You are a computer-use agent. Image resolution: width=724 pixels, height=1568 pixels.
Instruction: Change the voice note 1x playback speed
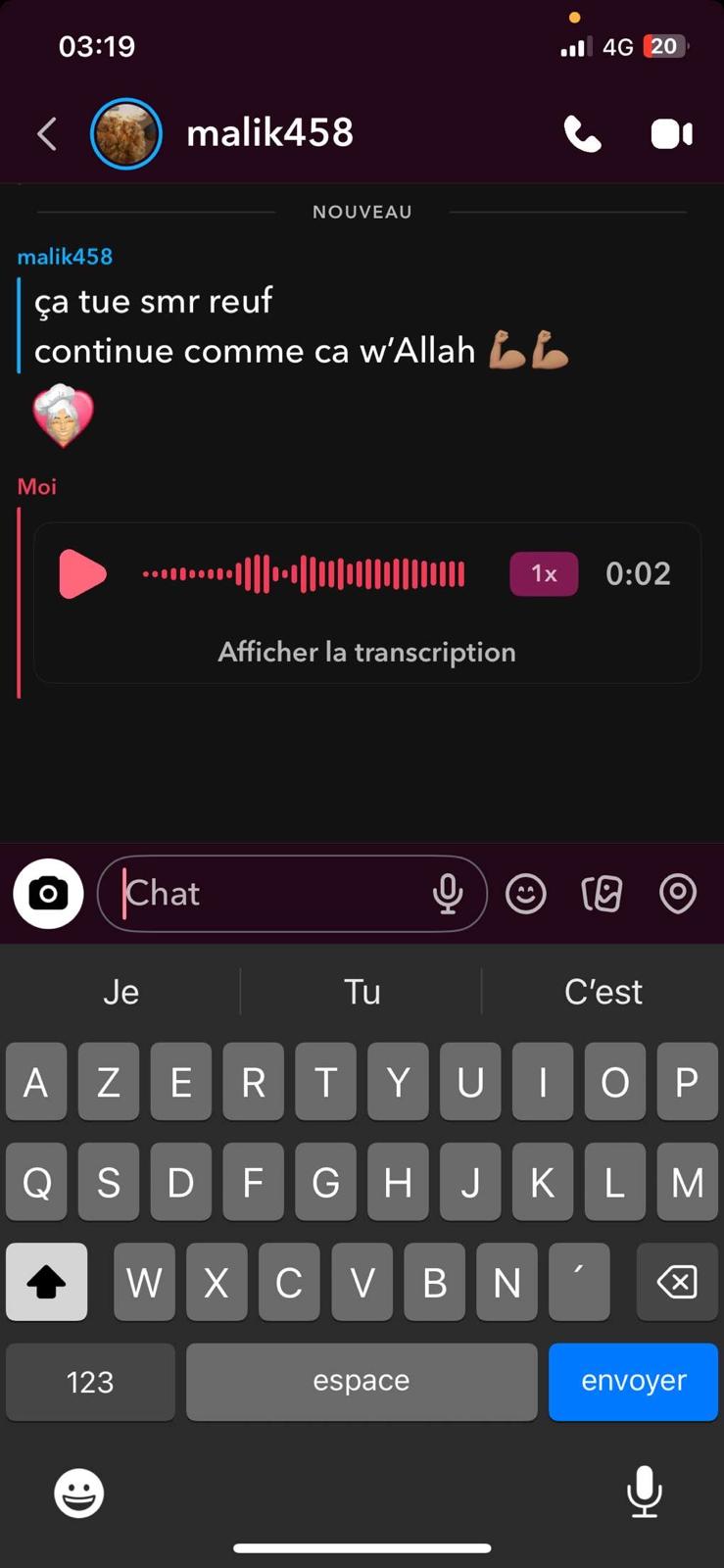544,574
